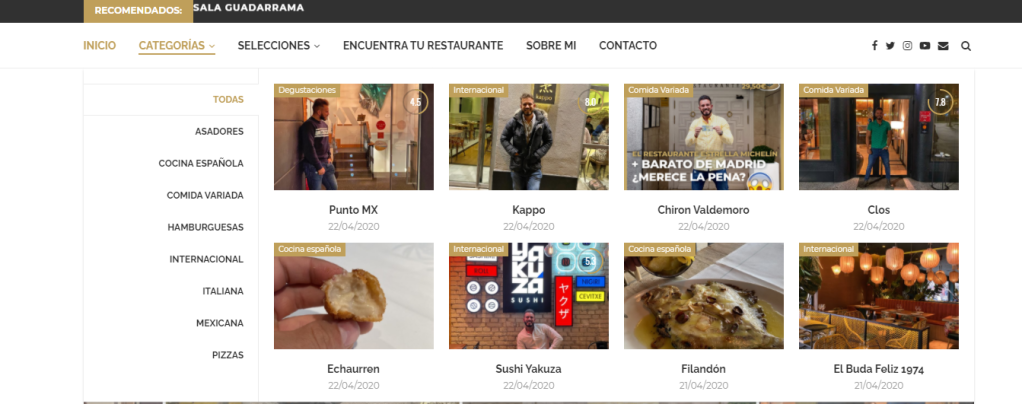
Task: Open the YouTube channel icon
Action: click(x=925, y=46)
